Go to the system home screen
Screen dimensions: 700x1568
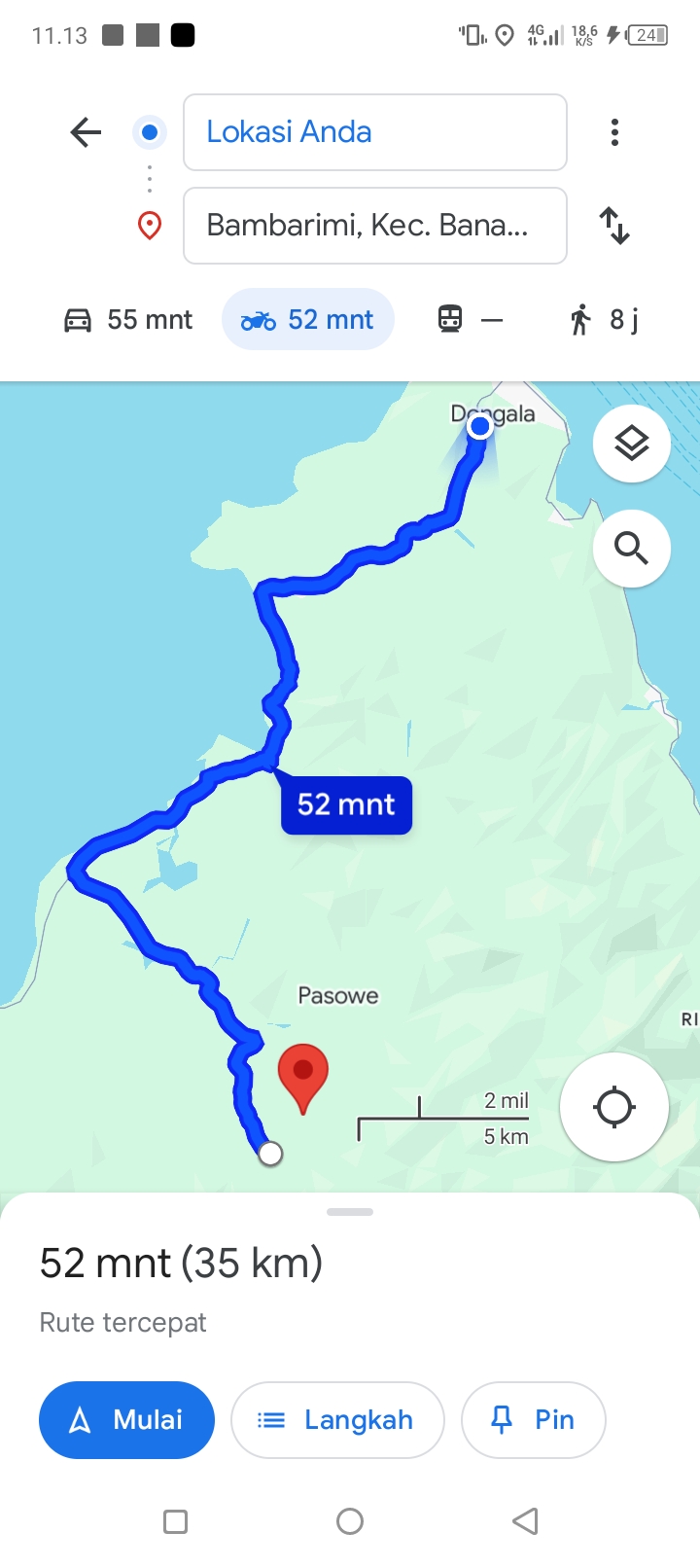pos(350,1521)
